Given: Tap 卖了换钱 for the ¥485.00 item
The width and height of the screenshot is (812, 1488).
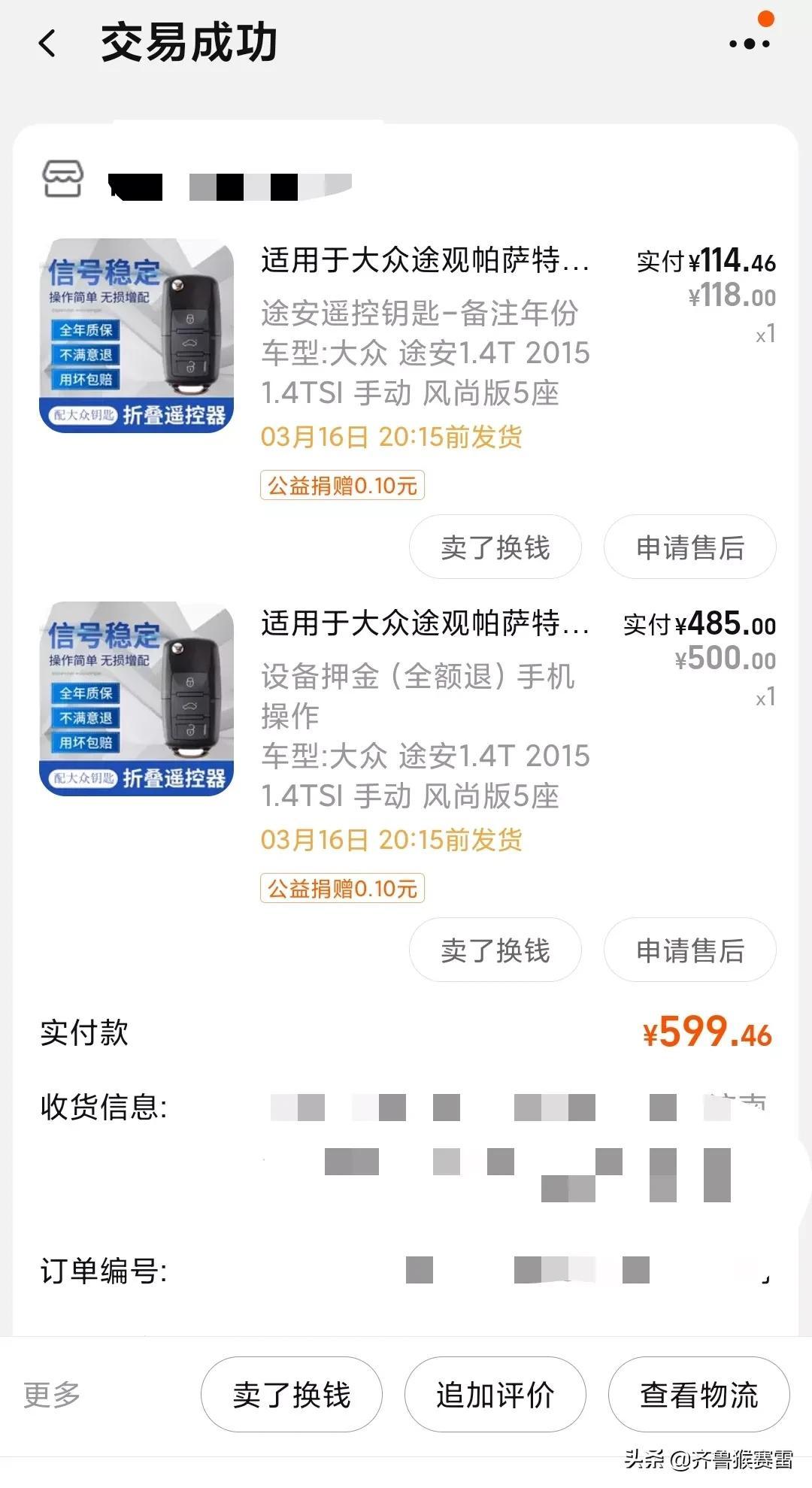Looking at the screenshot, I should [x=495, y=950].
